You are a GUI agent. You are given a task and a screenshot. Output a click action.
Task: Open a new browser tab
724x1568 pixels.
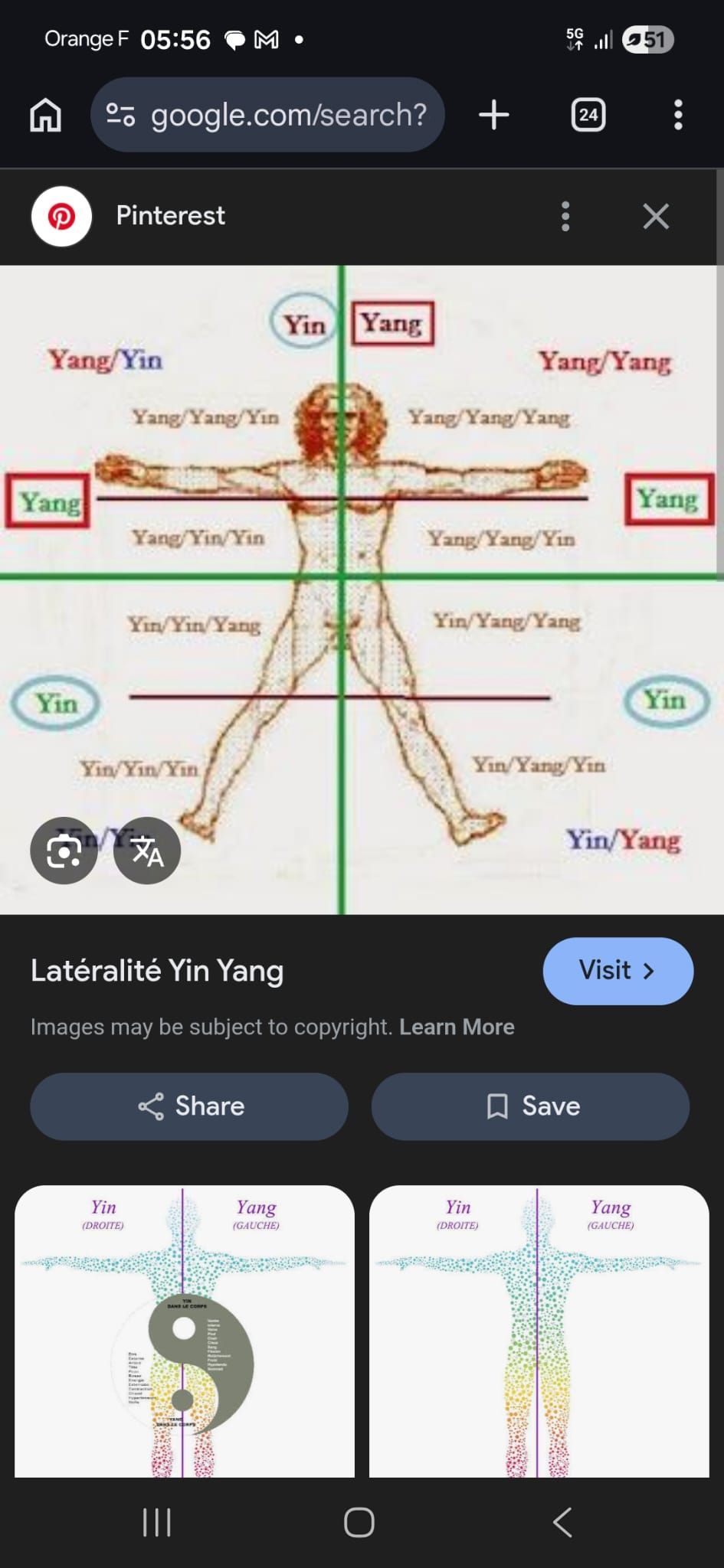(x=494, y=115)
